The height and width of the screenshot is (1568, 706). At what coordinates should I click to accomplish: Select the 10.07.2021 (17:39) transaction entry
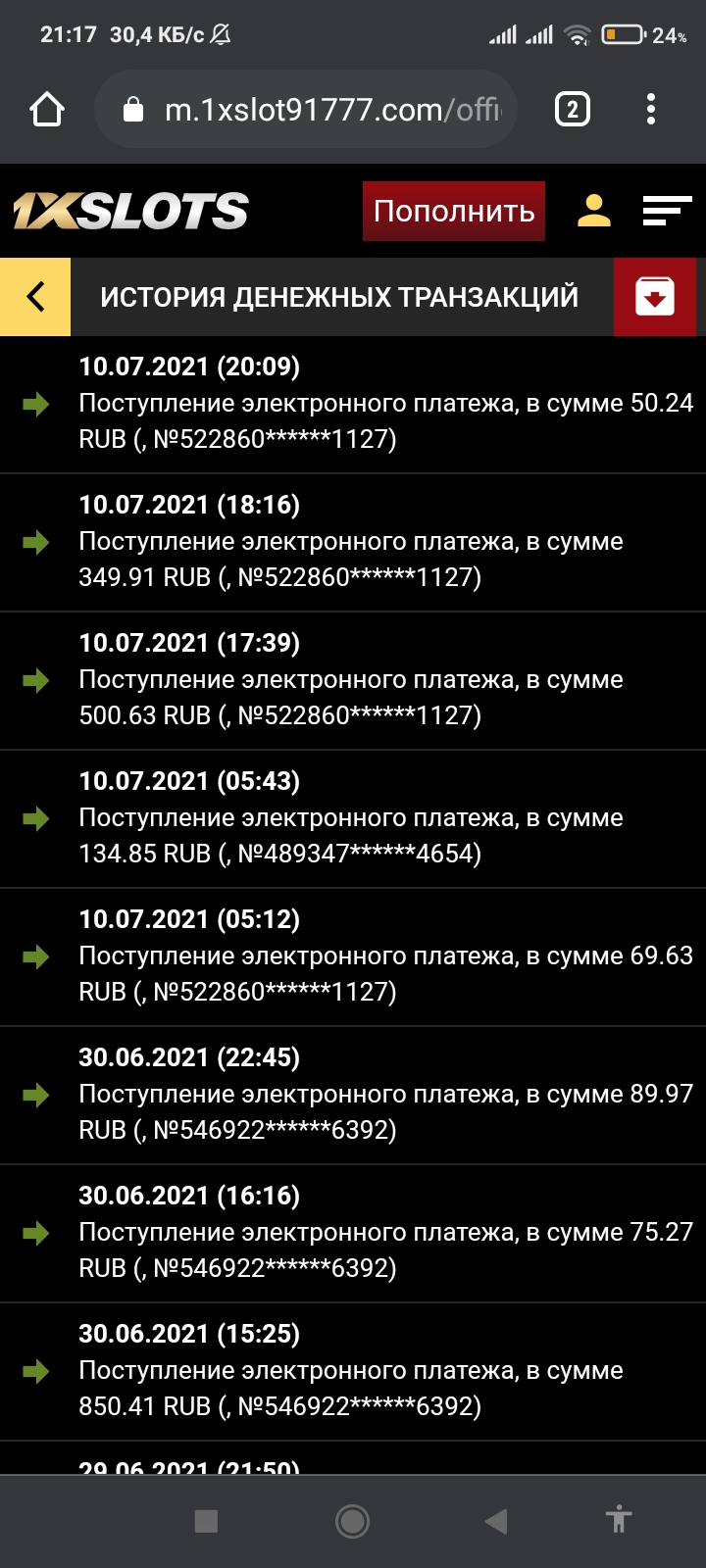pyautogui.click(x=353, y=680)
